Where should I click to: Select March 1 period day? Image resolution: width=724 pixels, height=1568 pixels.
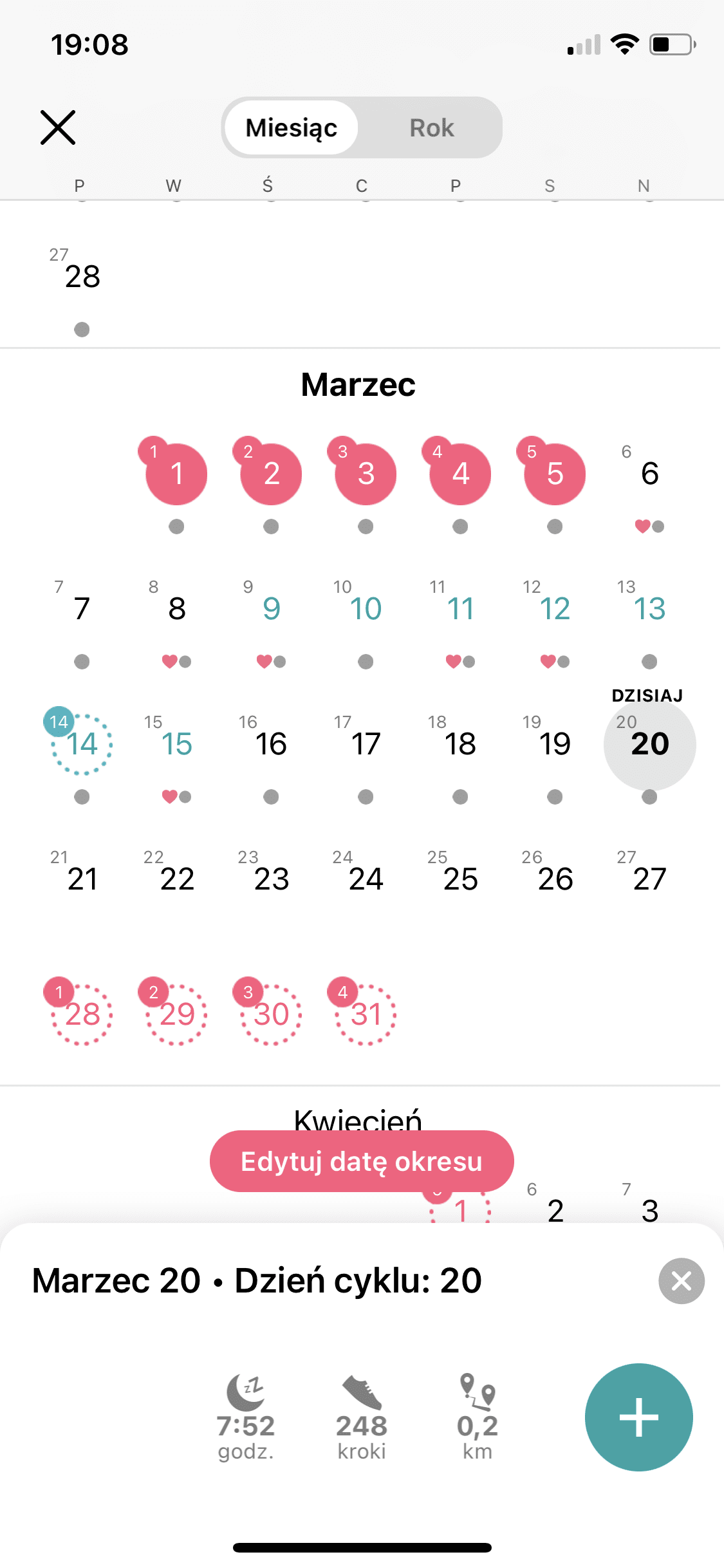pyautogui.click(x=177, y=474)
